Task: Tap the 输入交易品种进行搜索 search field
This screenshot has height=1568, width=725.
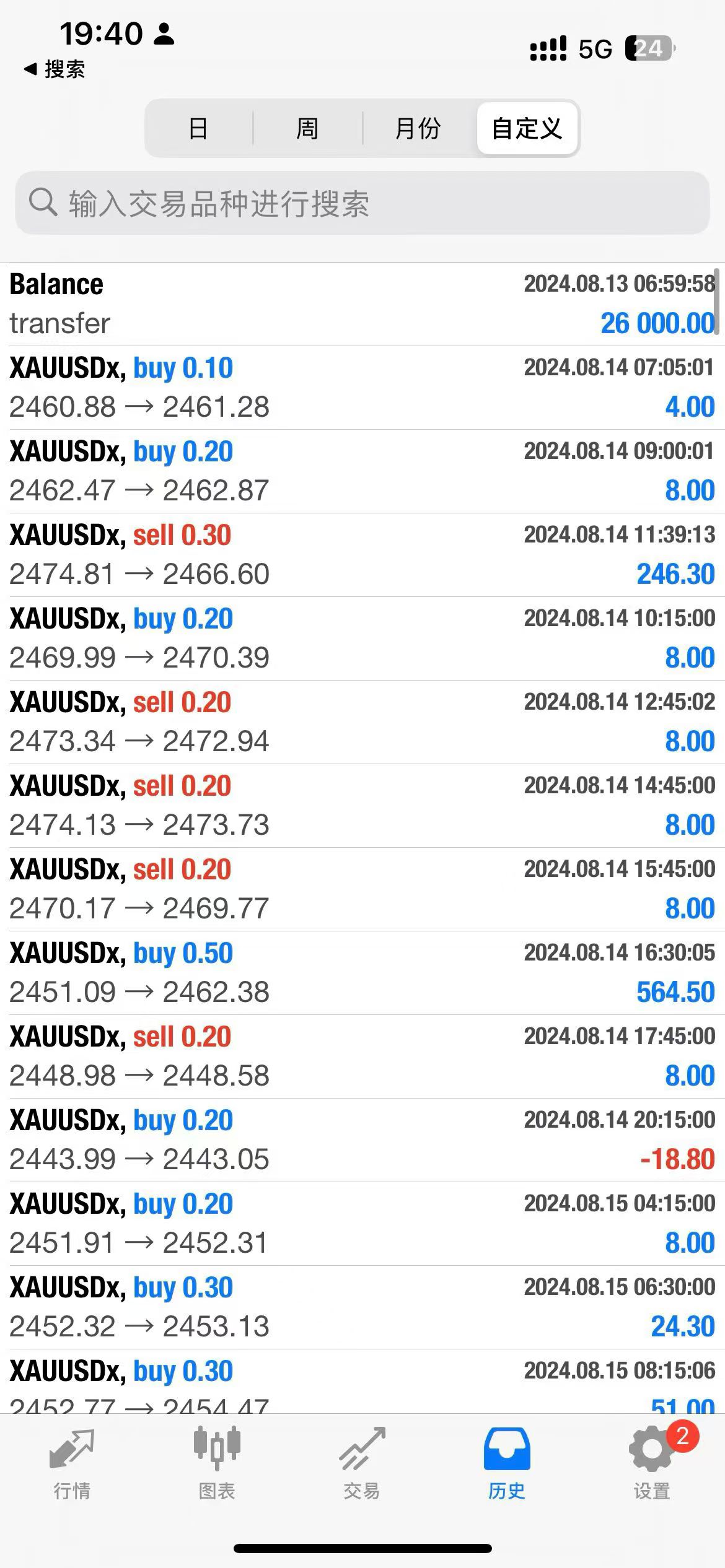Action: (362, 203)
